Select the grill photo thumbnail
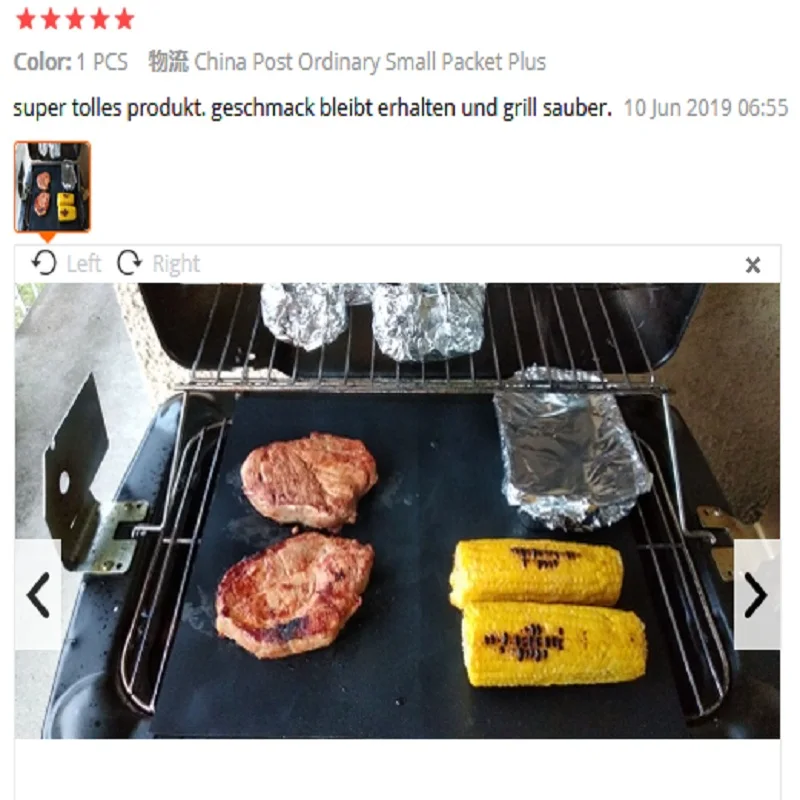The width and height of the screenshot is (800, 800). pyautogui.click(x=52, y=187)
